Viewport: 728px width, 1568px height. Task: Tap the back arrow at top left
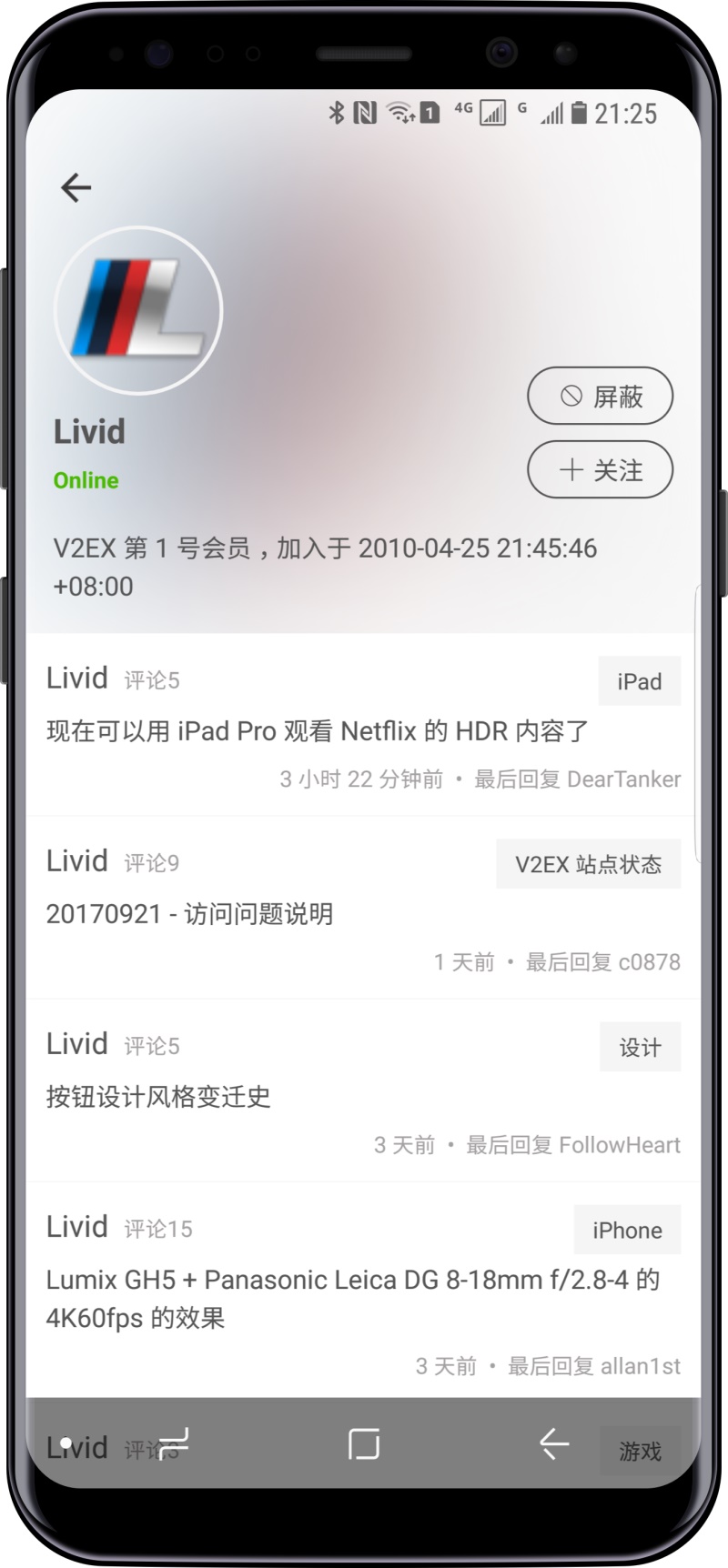(76, 186)
